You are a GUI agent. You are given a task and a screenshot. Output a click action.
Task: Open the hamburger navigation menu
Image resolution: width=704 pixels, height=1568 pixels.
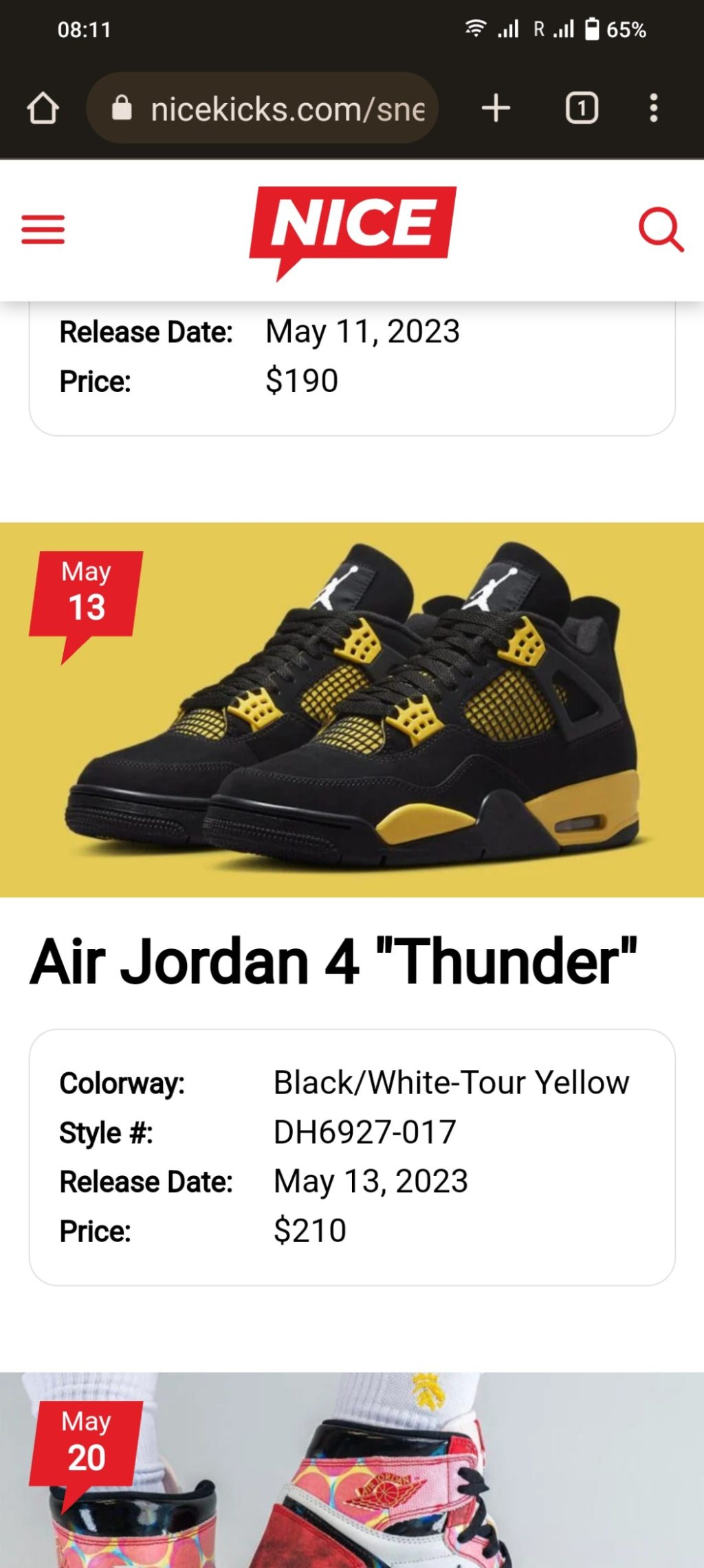(43, 230)
